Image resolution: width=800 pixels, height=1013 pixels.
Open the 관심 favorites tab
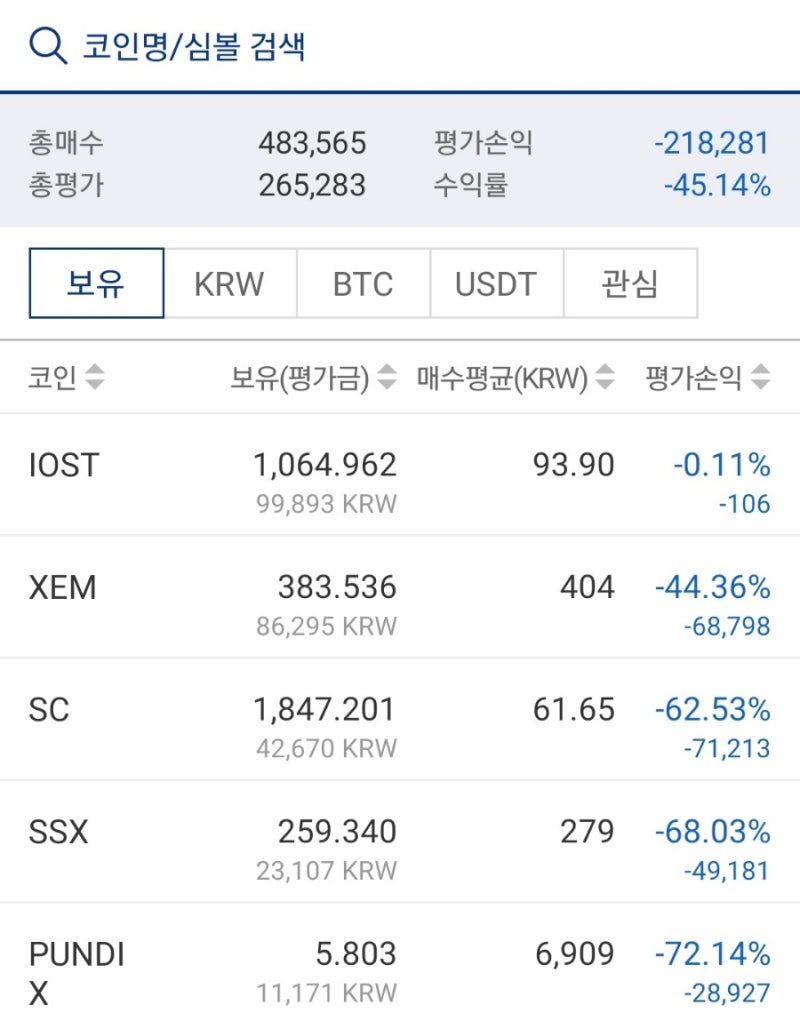coord(631,283)
